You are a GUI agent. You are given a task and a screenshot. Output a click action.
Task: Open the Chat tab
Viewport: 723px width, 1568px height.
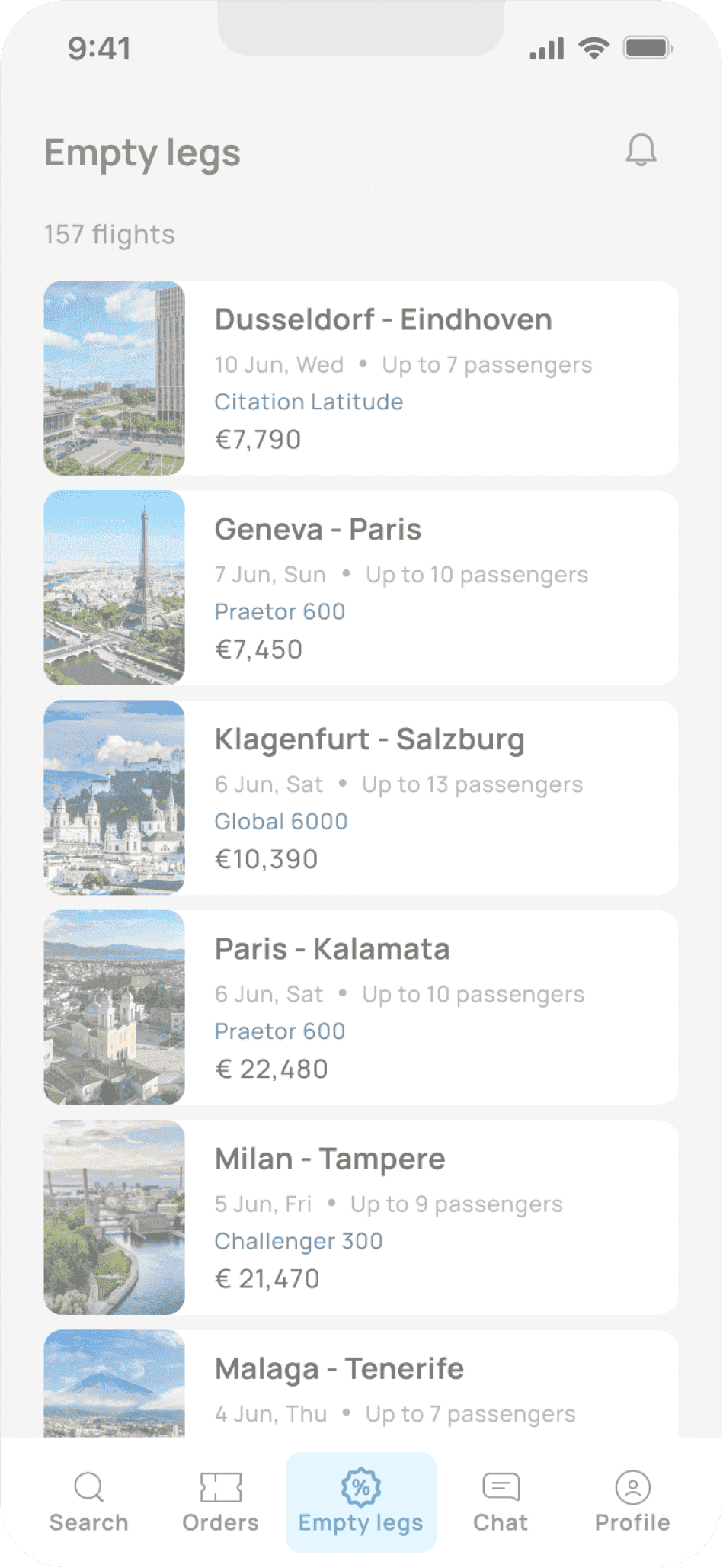coord(501,1502)
